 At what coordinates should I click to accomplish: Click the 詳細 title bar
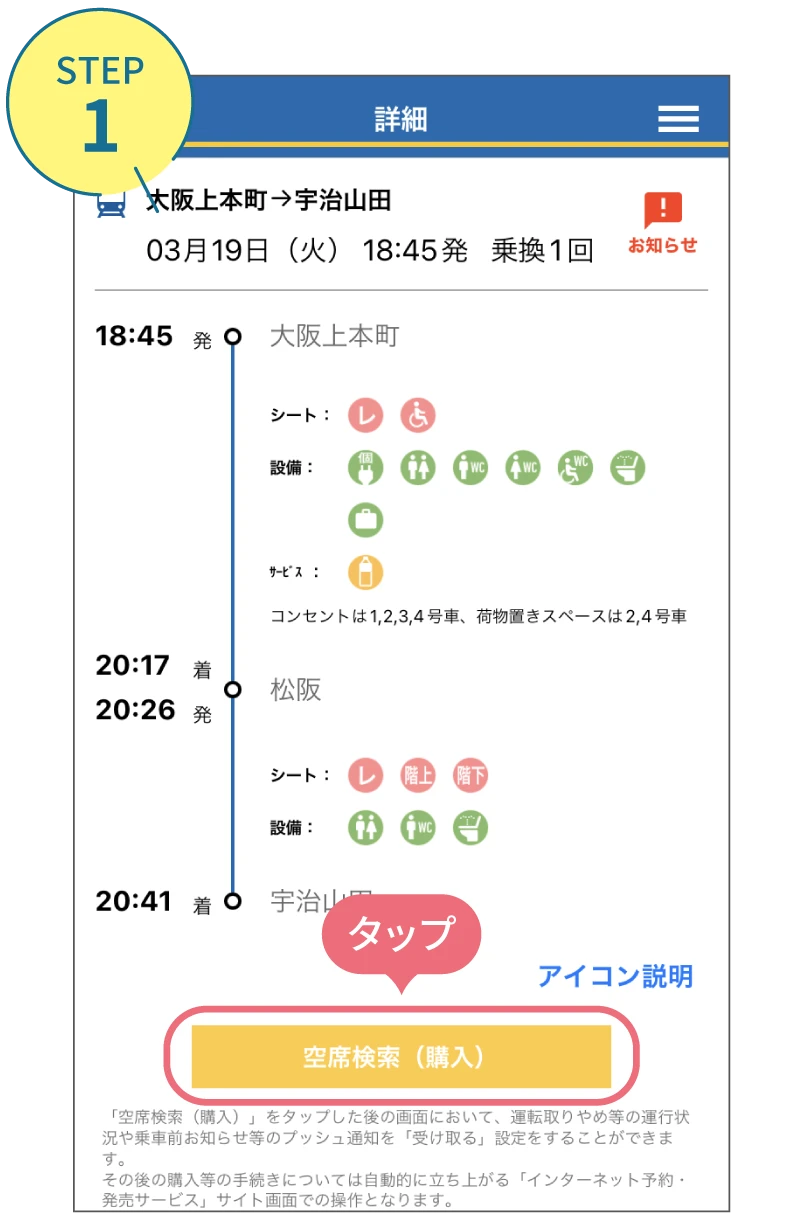tap(401, 119)
